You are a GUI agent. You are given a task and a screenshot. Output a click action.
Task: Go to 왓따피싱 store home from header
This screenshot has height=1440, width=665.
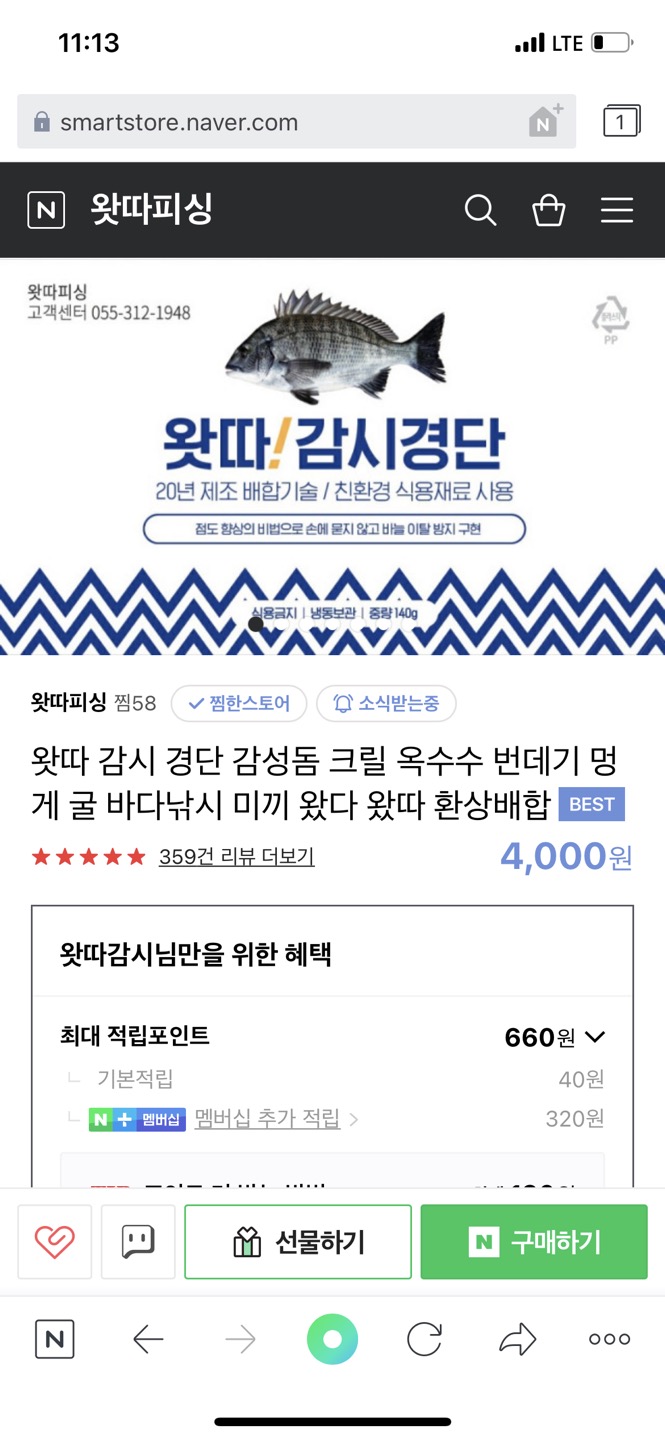[x=150, y=210]
